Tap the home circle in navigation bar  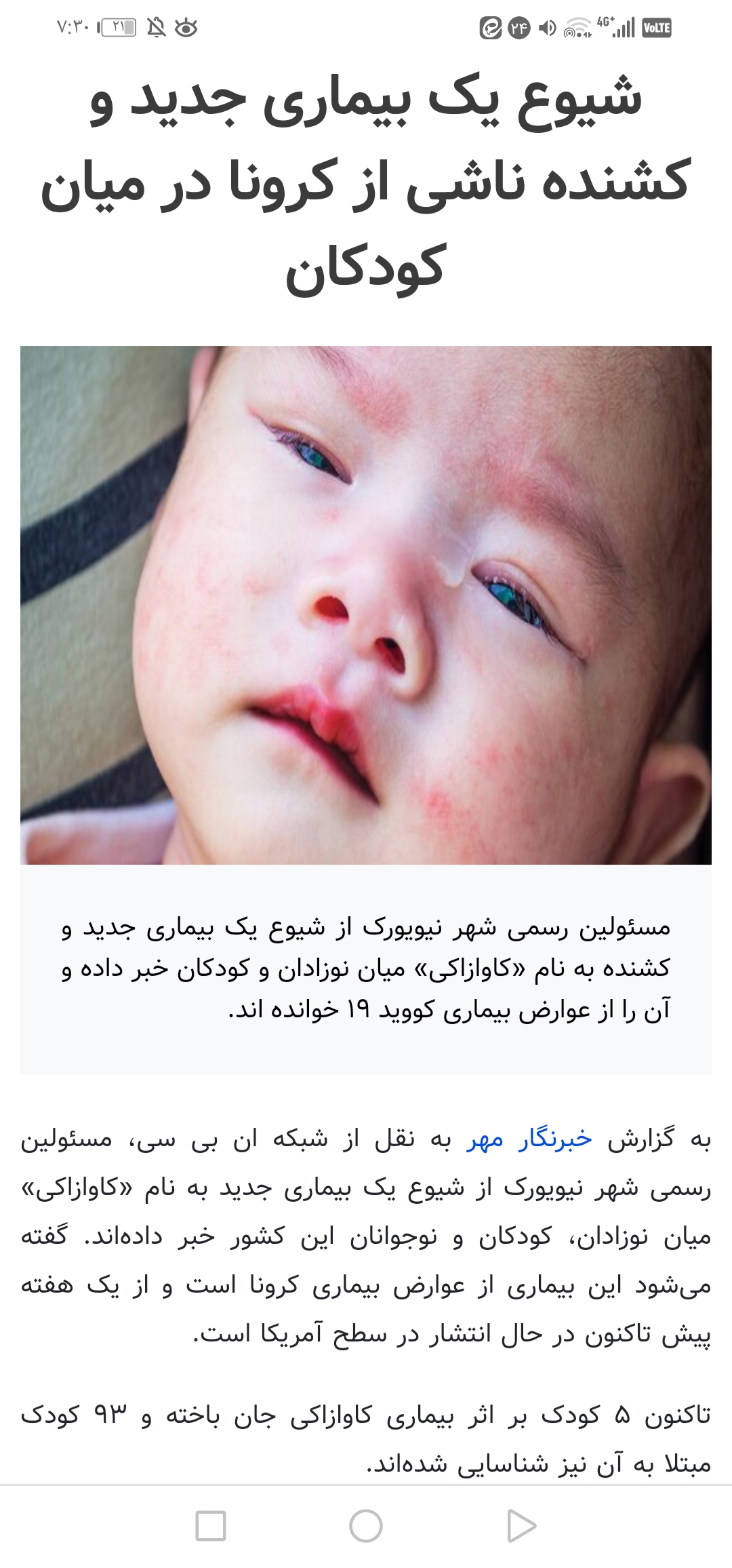click(366, 1526)
